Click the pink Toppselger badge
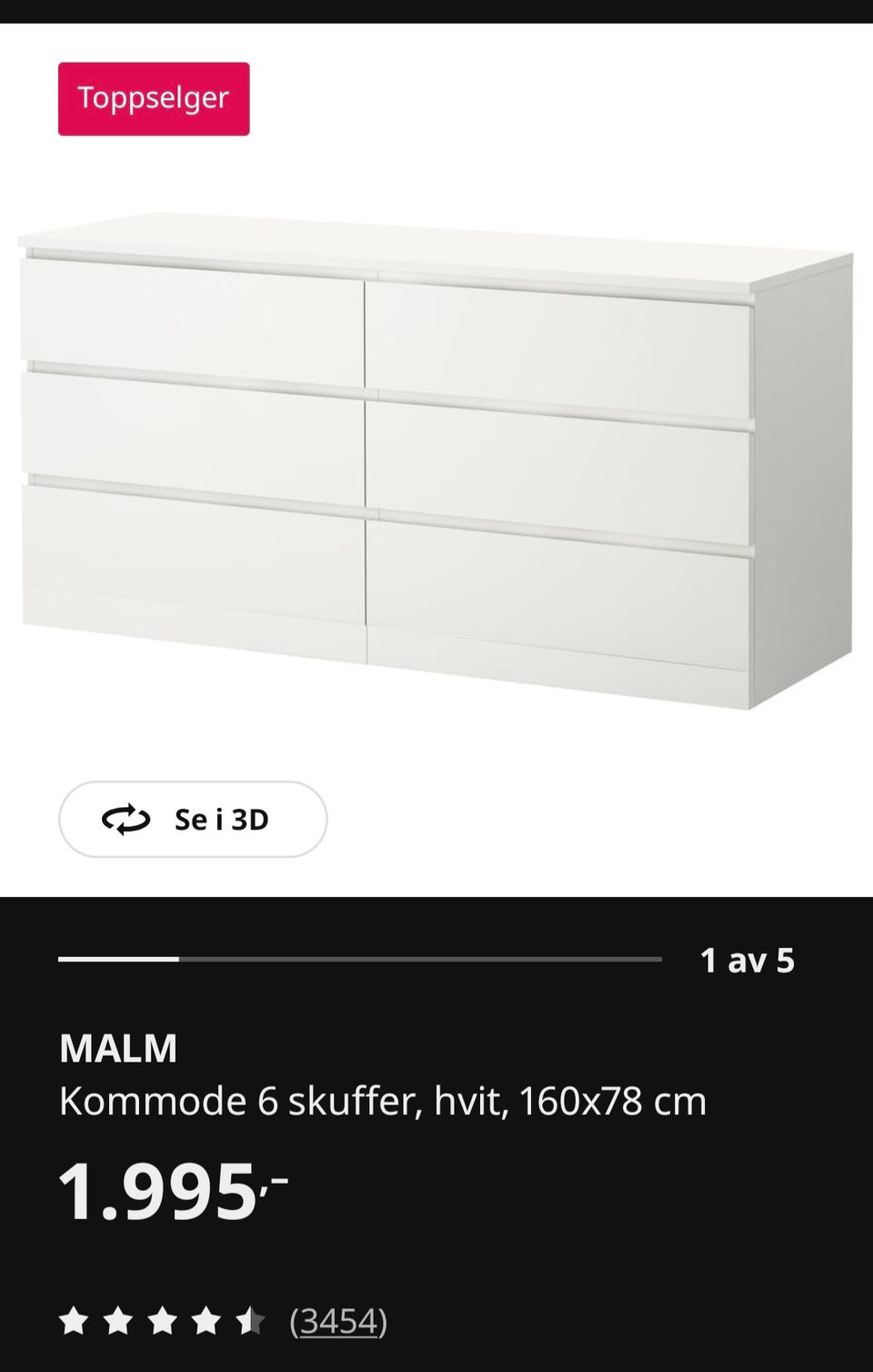 click(153, 98)
